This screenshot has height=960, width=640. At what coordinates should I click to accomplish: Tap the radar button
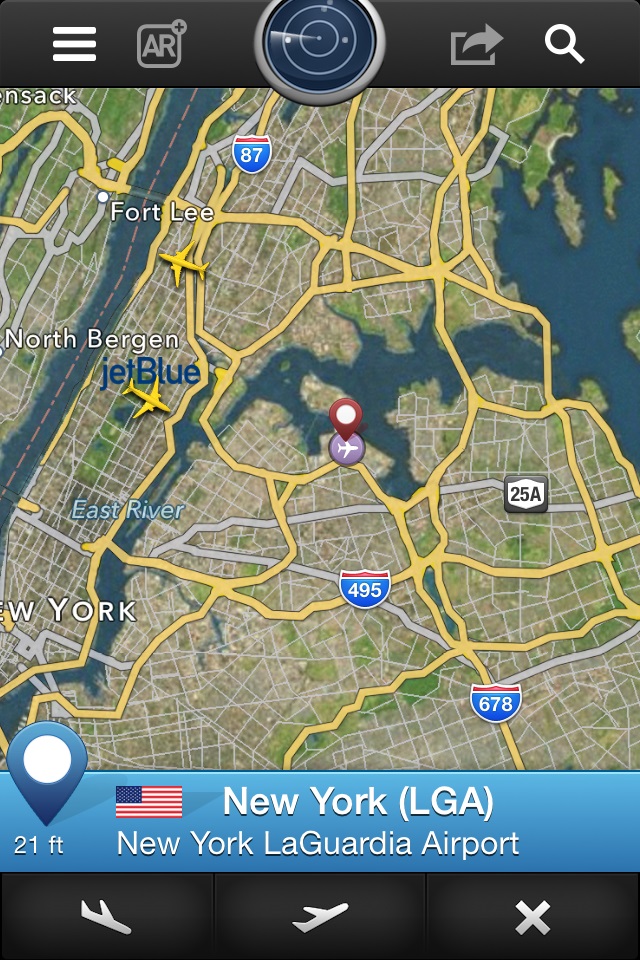tap(320, 43)
